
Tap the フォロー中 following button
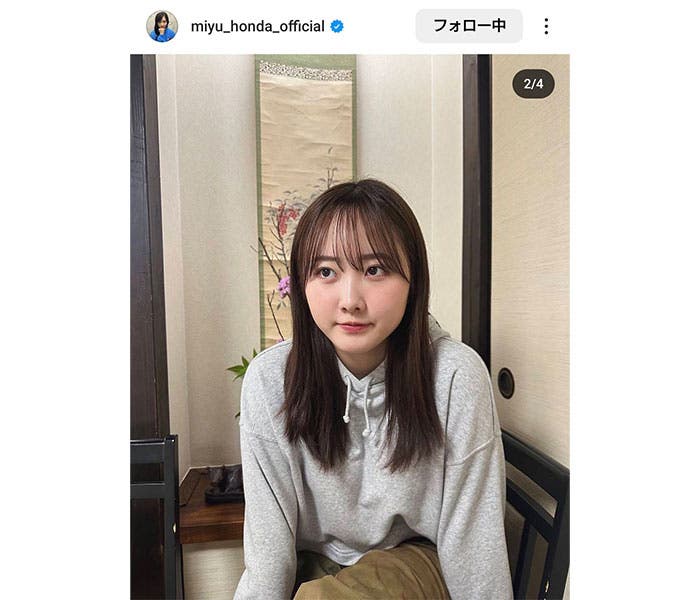469,26
